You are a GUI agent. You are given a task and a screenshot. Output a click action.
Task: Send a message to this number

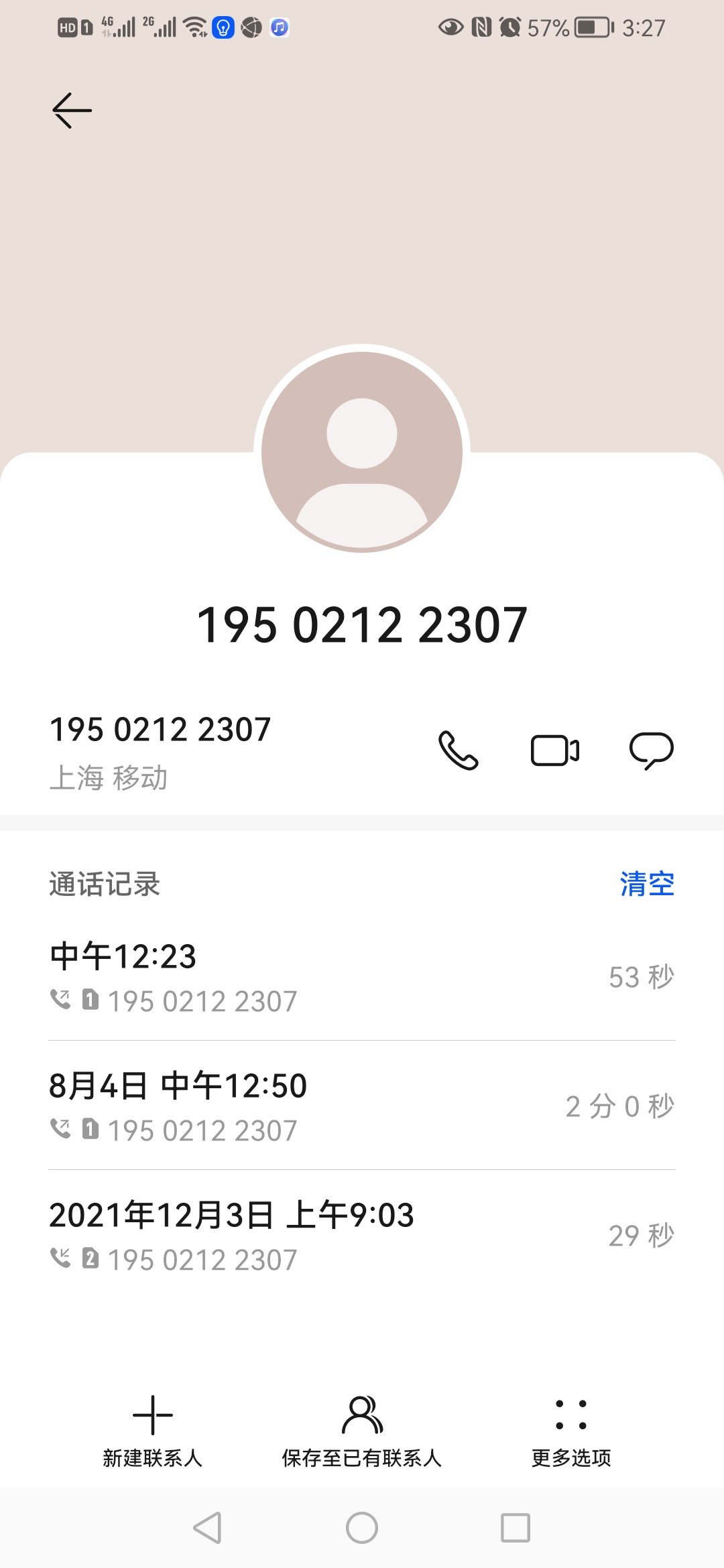(651, 750)
